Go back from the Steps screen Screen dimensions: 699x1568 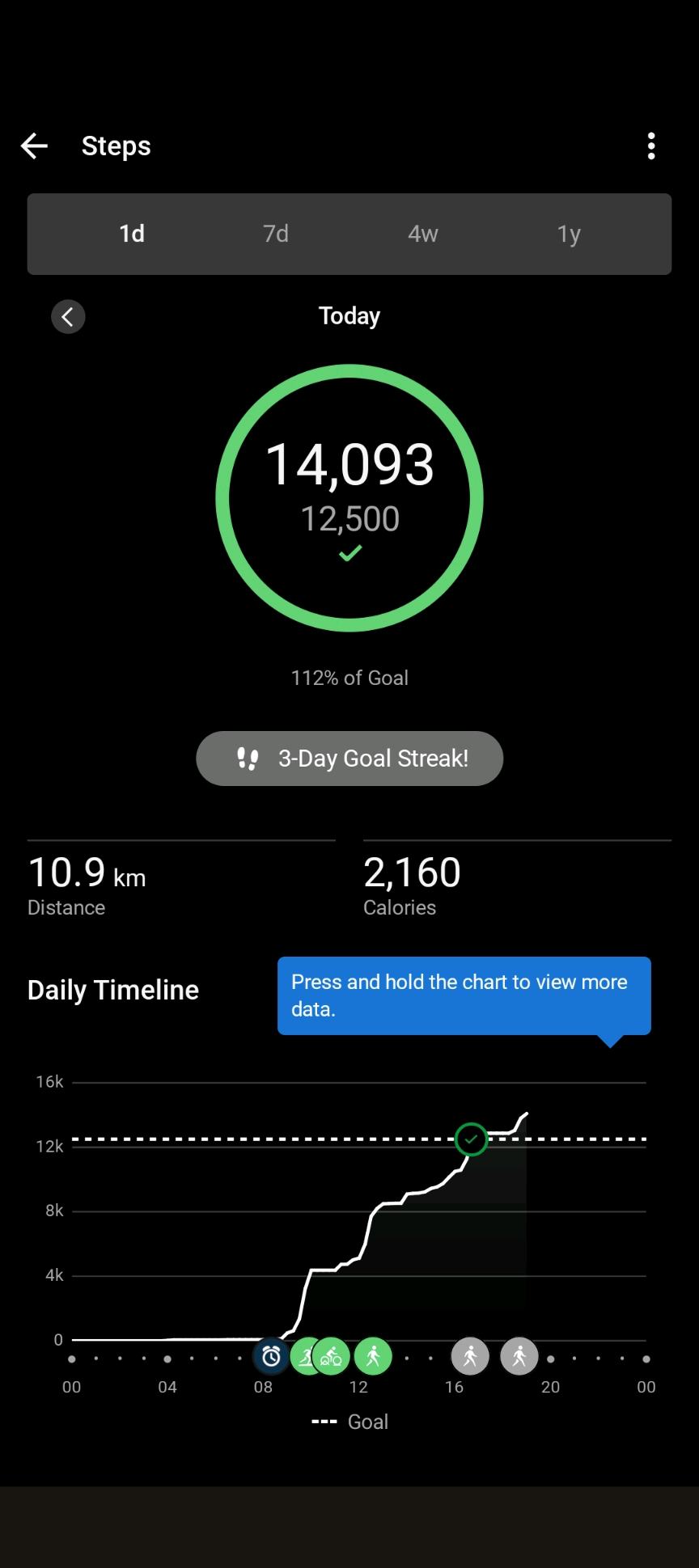point(34,146)
